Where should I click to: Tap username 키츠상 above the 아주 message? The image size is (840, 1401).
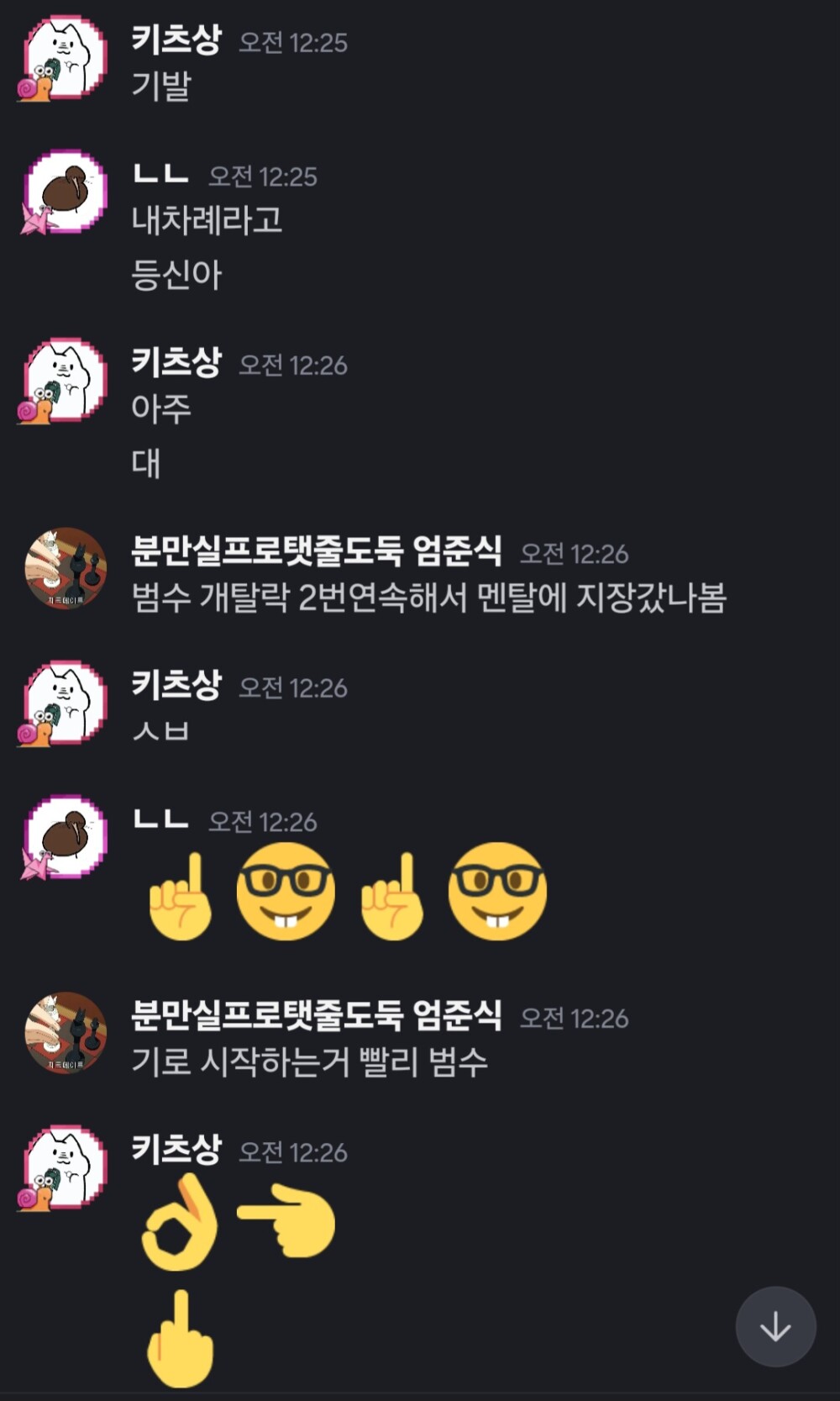(176, 363)
